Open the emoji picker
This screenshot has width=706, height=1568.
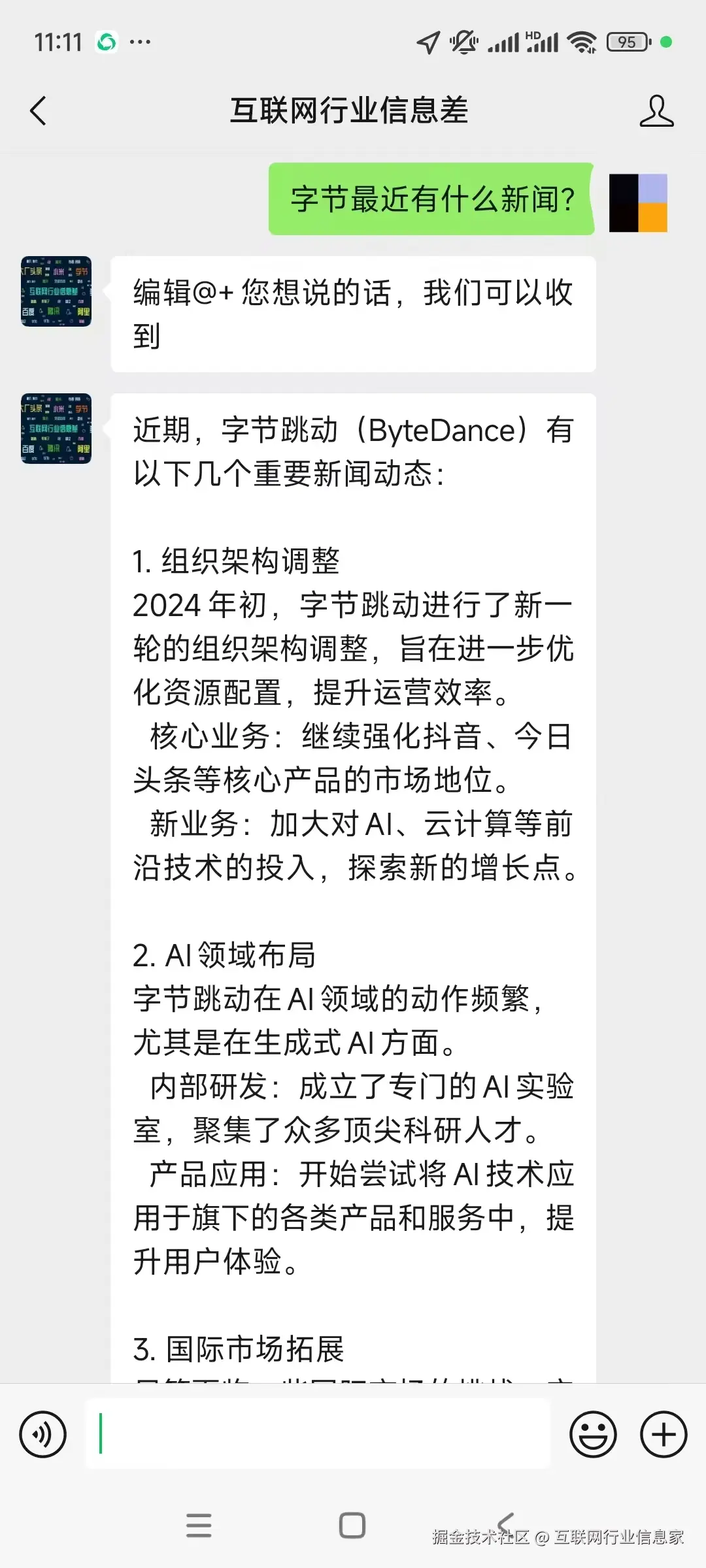pyautogui.click(x=592, y=1434)
